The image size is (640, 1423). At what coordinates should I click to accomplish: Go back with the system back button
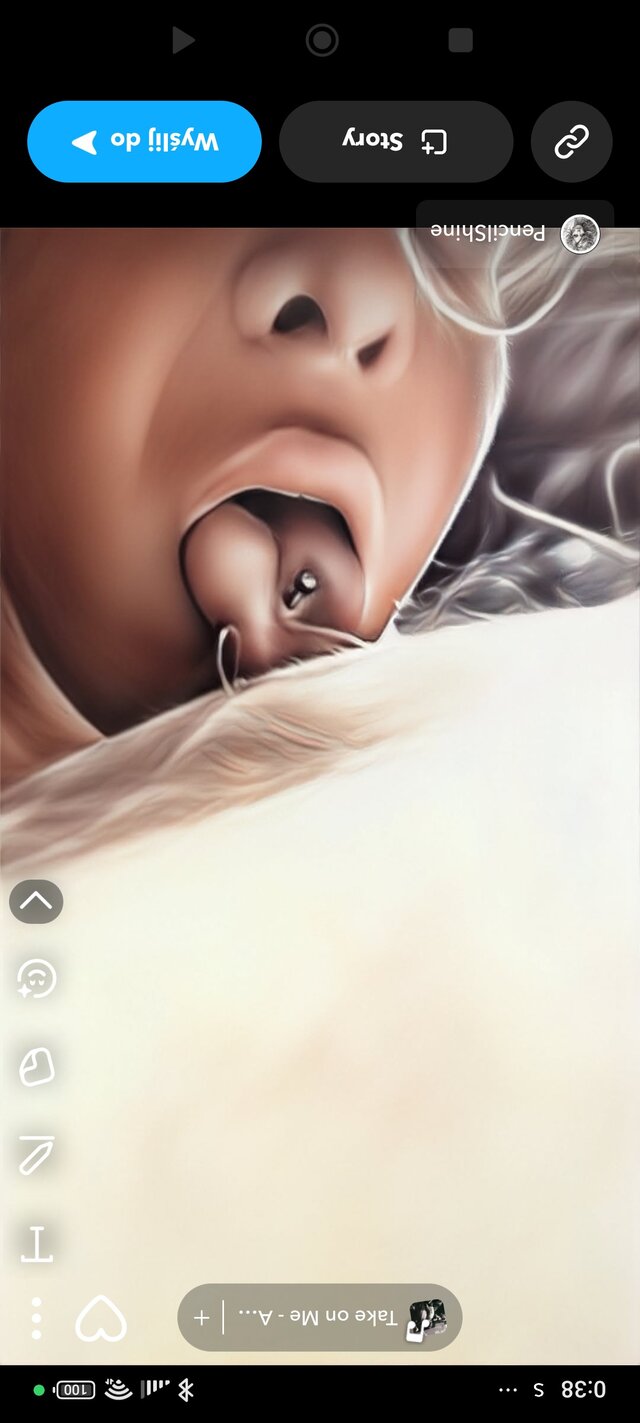click(x=182, y=40)
